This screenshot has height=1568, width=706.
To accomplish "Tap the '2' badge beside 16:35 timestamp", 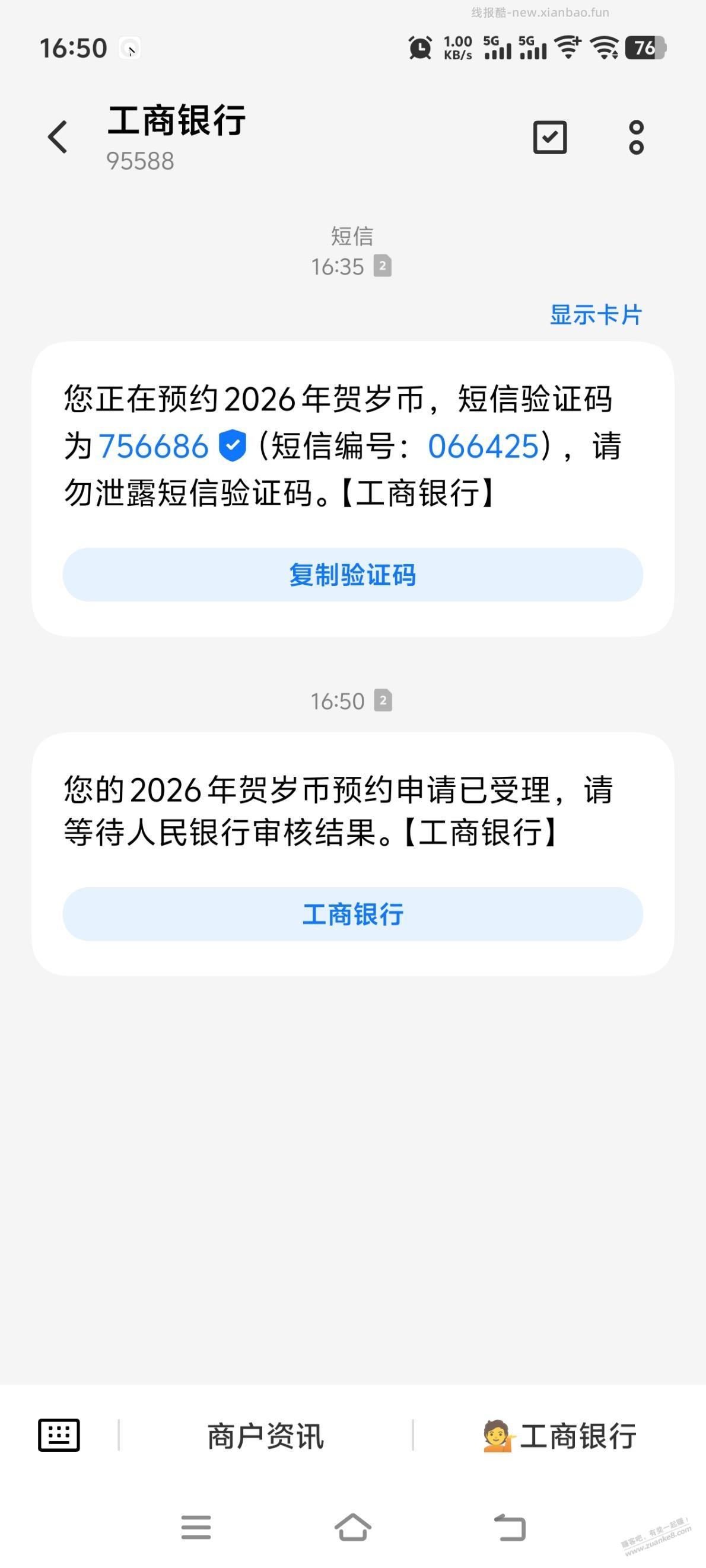I will [383, 266].
